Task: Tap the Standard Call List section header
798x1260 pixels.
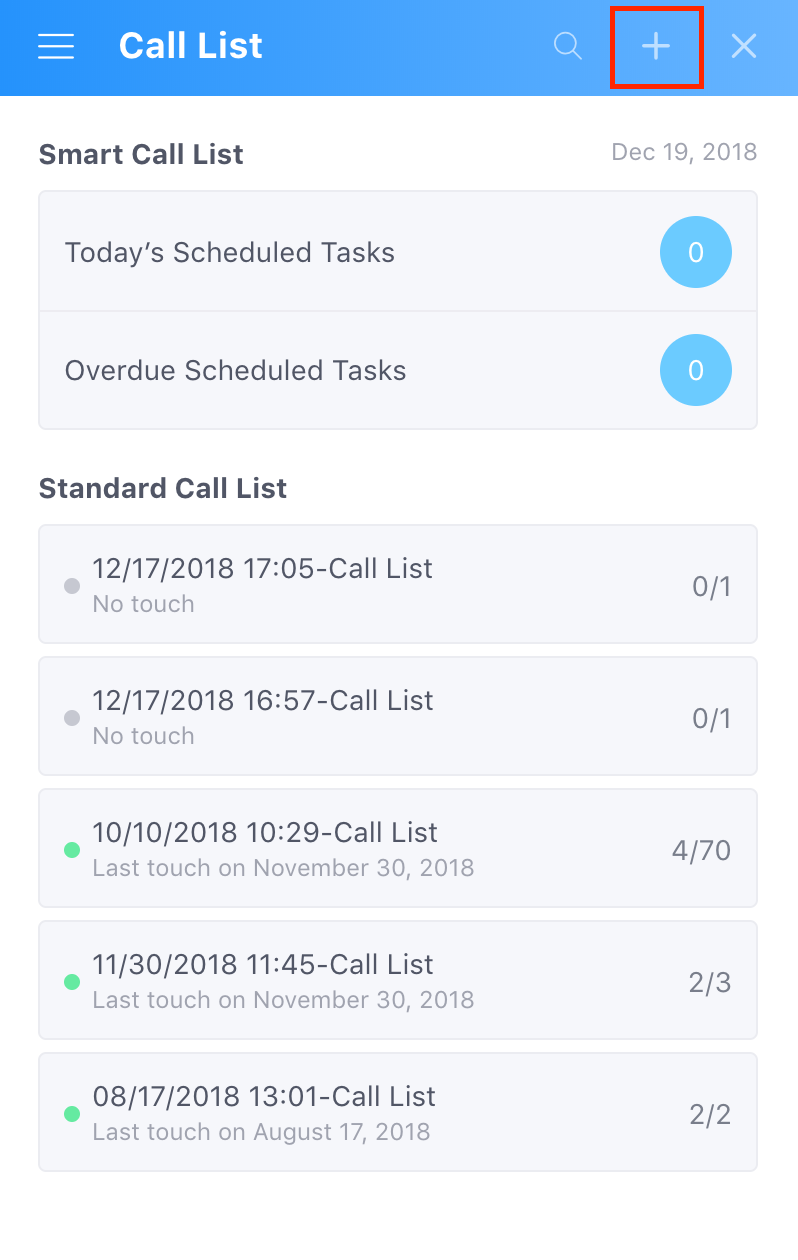Action: click(163, 489)
